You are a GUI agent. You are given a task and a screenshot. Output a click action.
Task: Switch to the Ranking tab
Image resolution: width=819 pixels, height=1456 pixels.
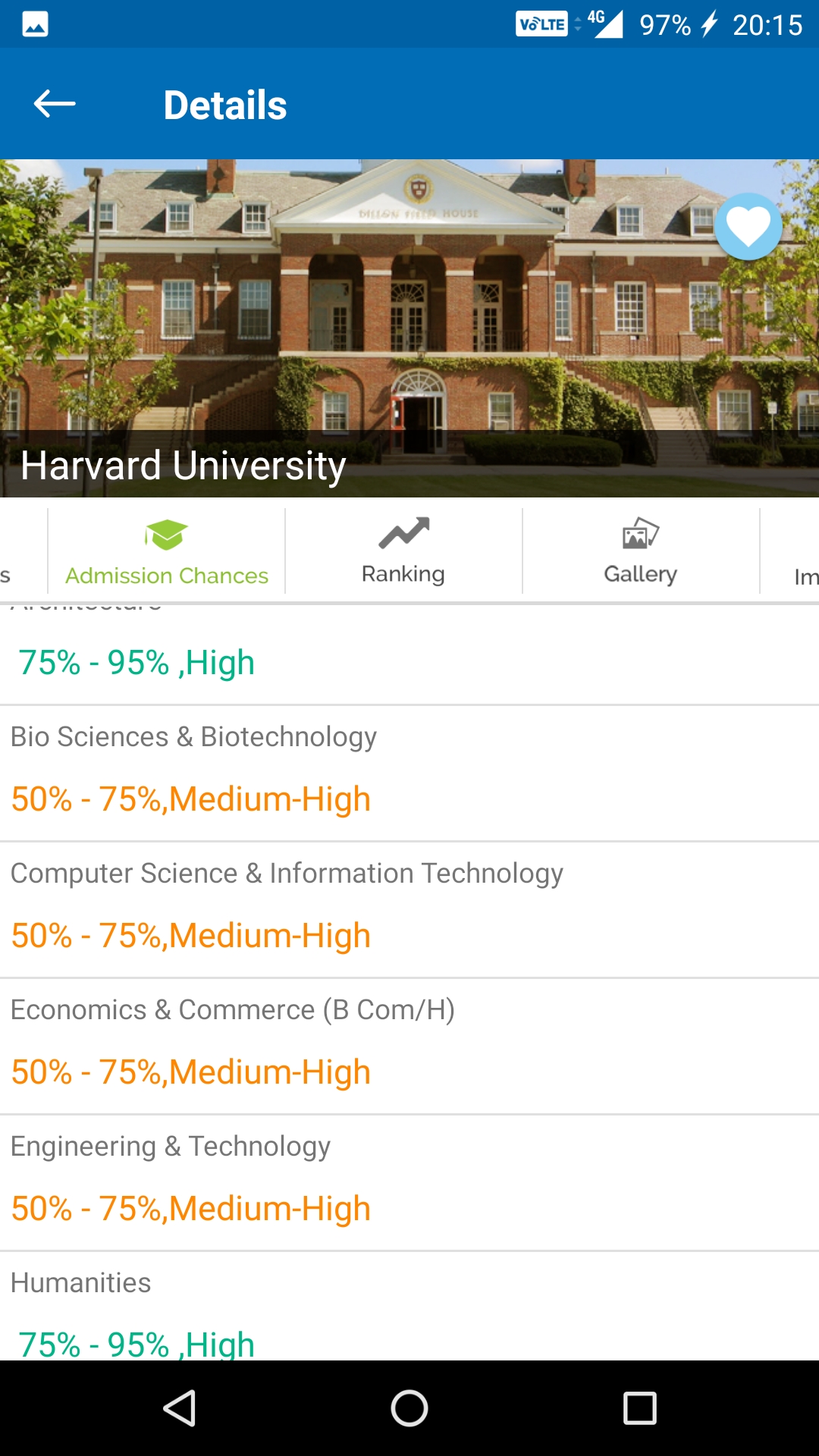(x=403, y=552)
